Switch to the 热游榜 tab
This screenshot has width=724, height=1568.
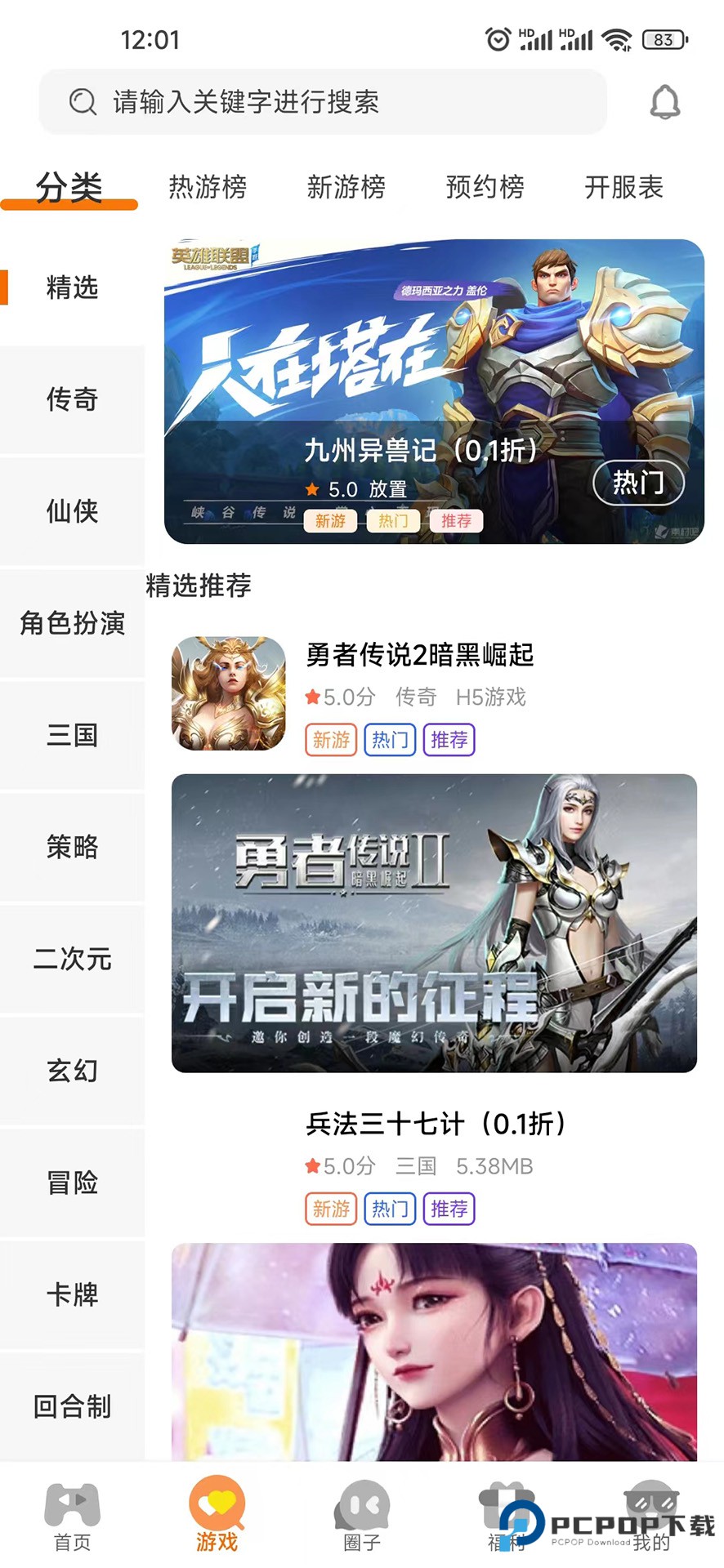point(209,188)
